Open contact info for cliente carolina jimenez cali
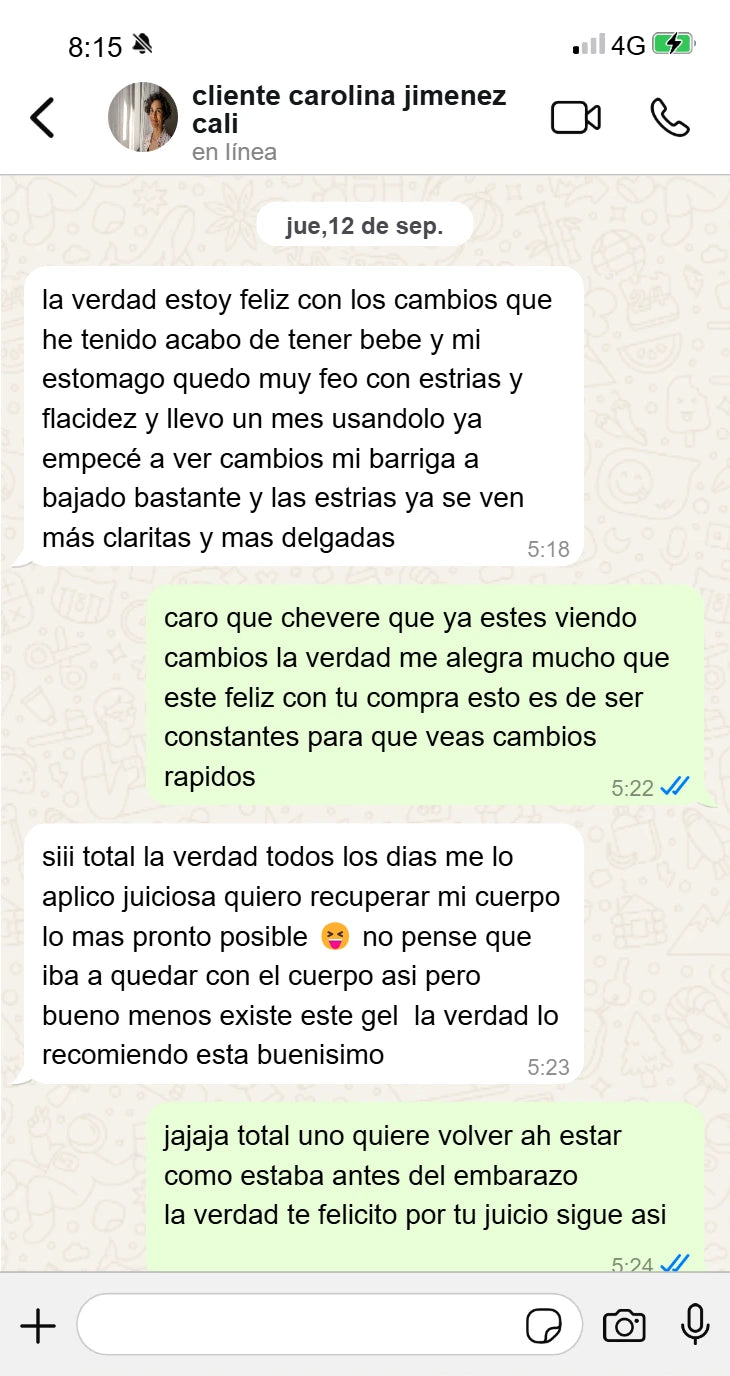Viewport: 730px width, 1376px height. [348, 110]
